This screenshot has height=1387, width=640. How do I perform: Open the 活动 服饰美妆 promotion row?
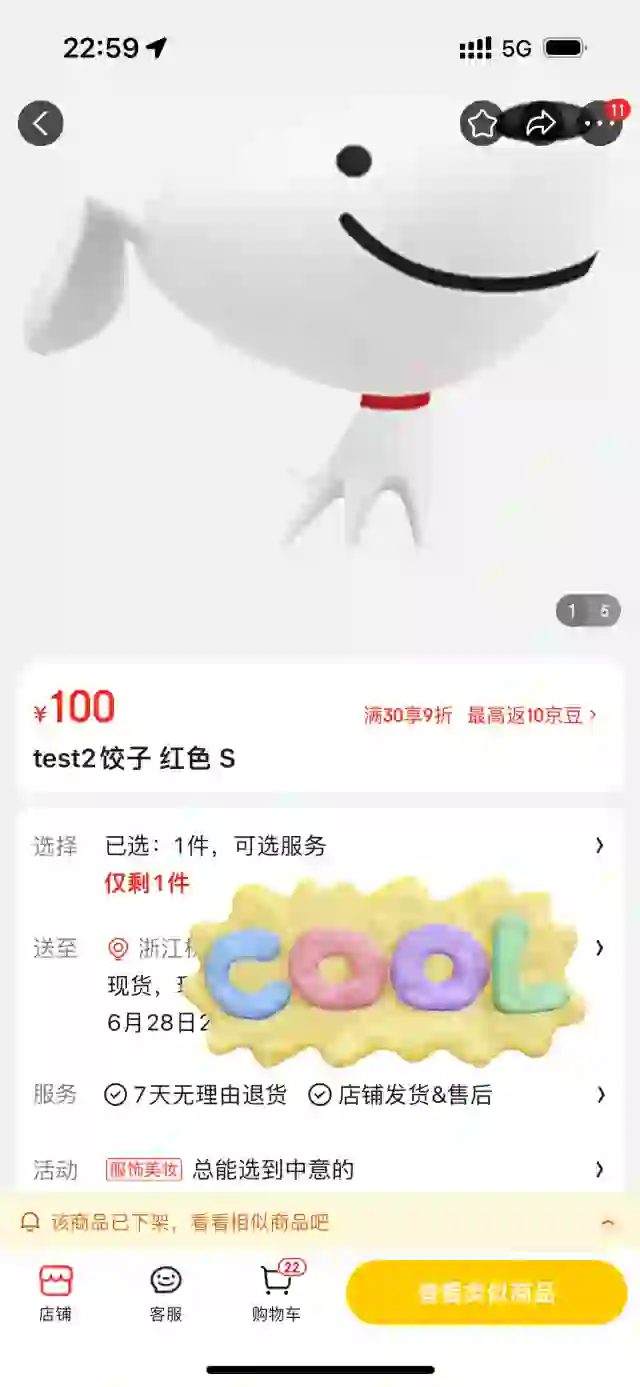[x=320, y=1169]
